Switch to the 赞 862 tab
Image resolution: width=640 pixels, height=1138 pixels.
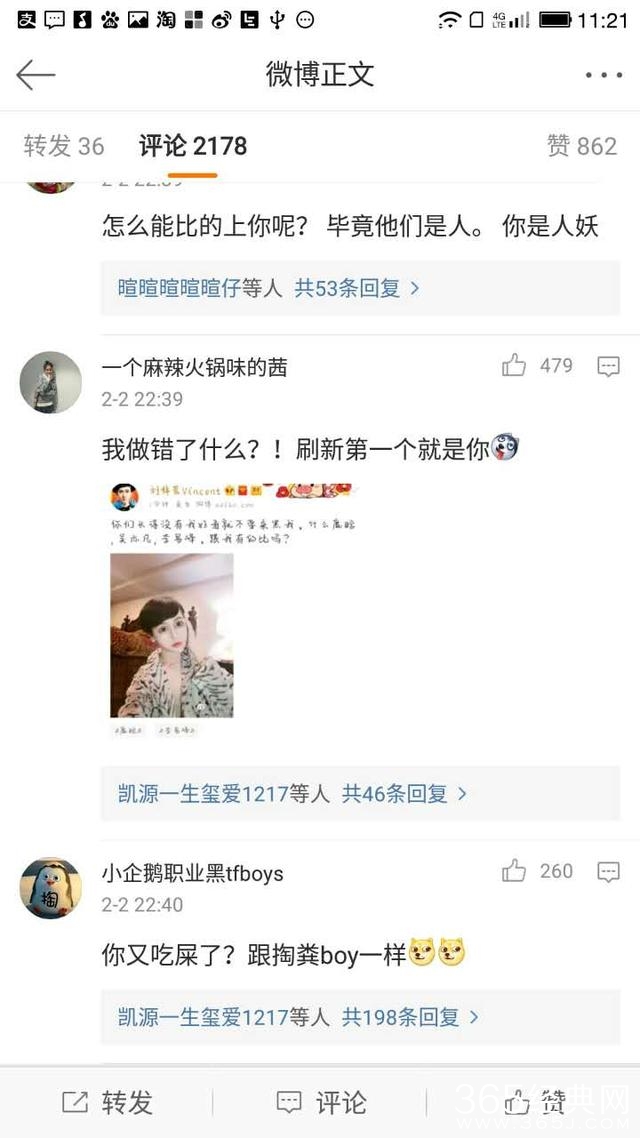[x=581, y=146]
